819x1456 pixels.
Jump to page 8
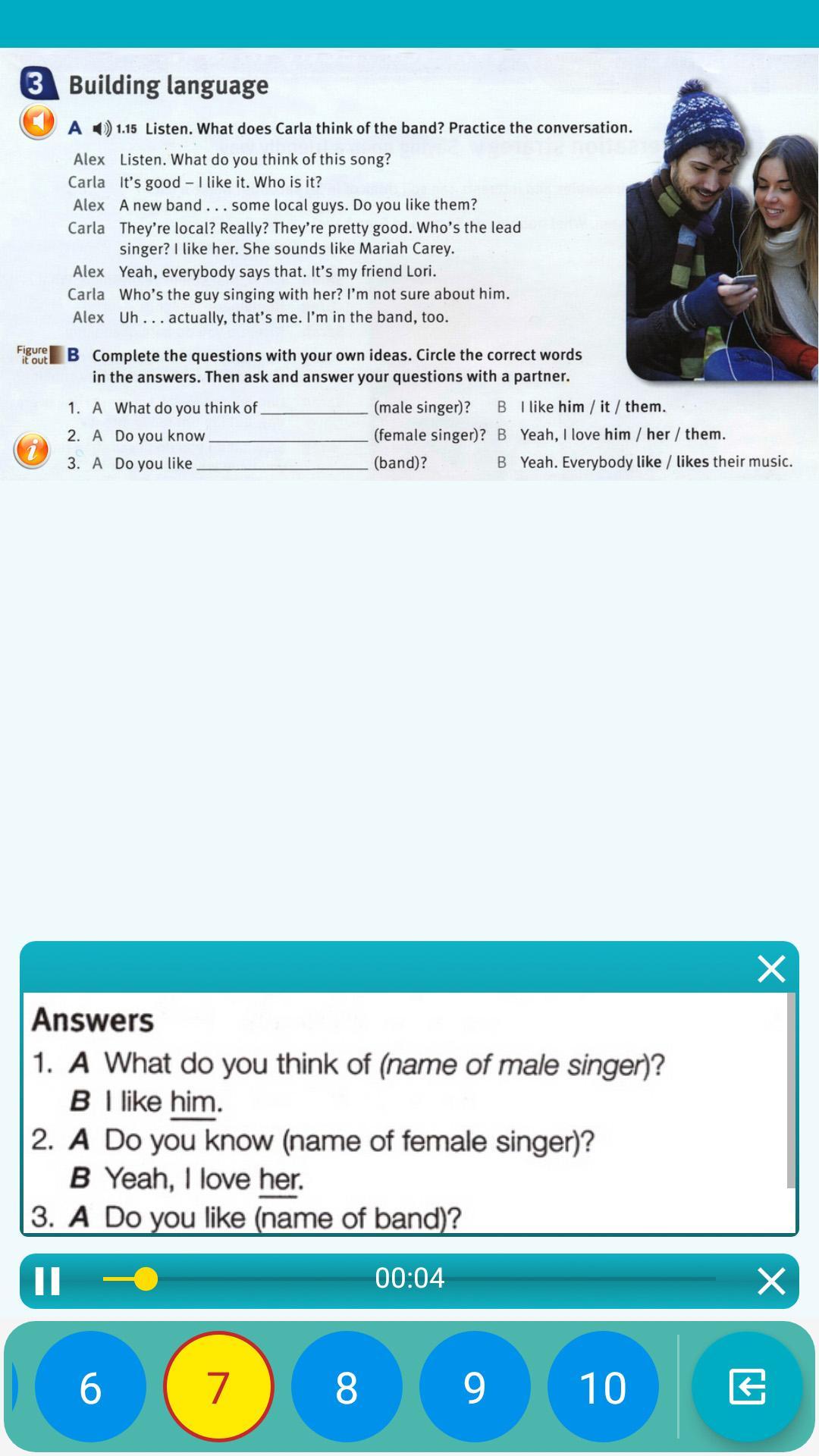coord(347,1386)
